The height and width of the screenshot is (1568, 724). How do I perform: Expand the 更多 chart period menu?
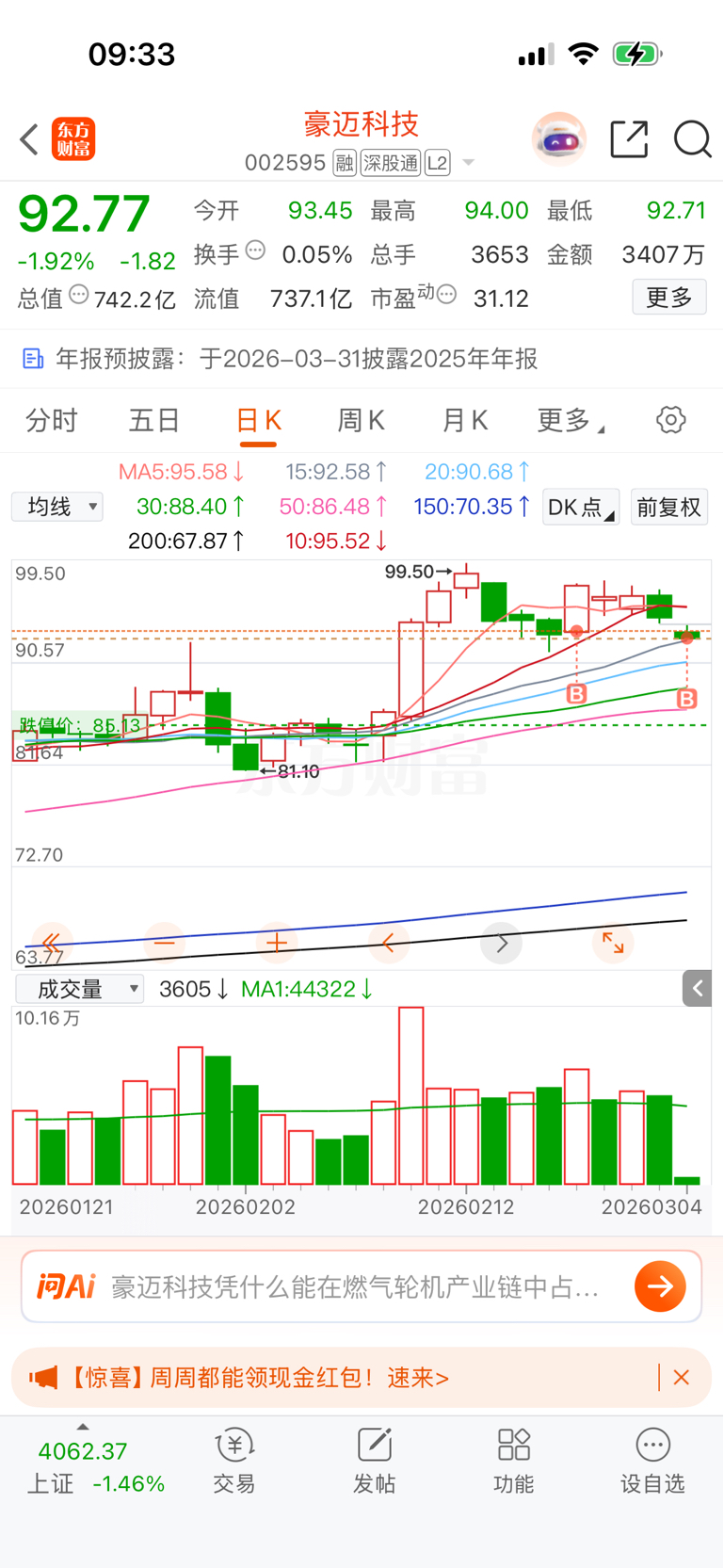569,420
